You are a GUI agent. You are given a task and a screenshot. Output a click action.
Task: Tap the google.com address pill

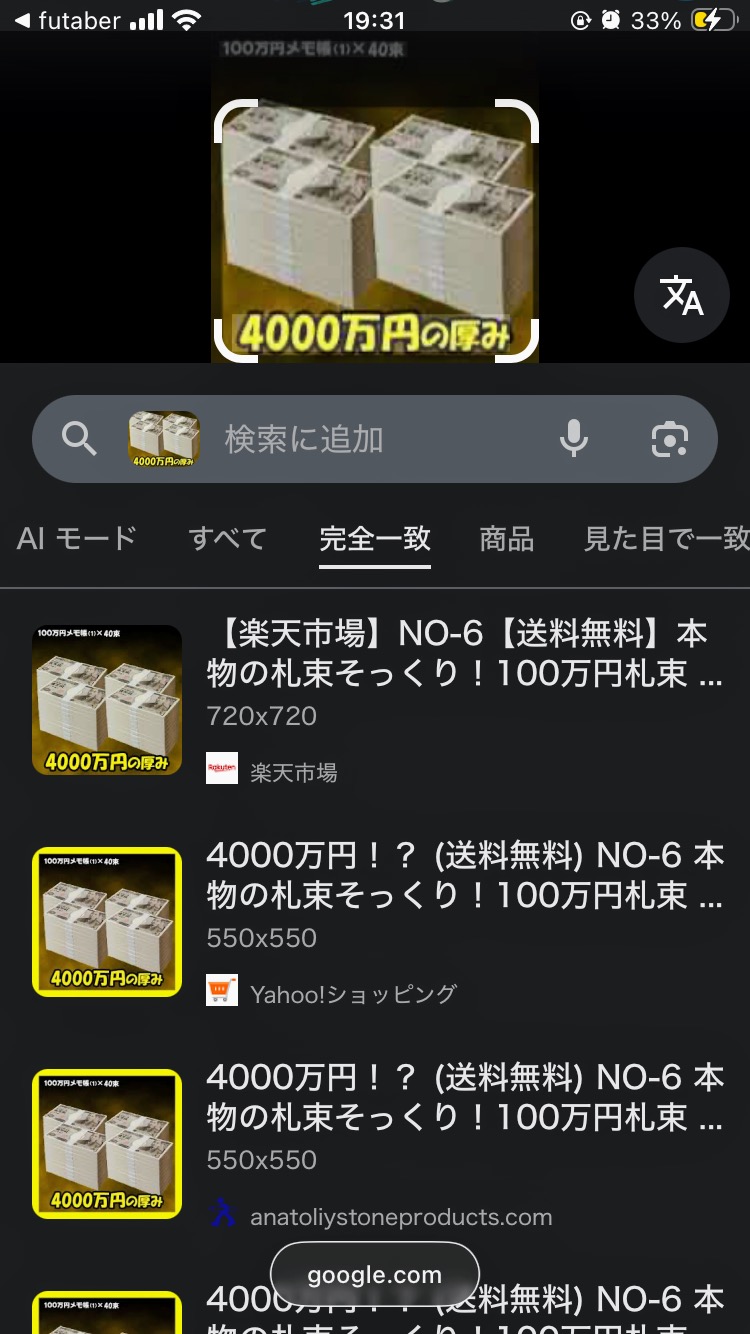(x=375, y=1275)
